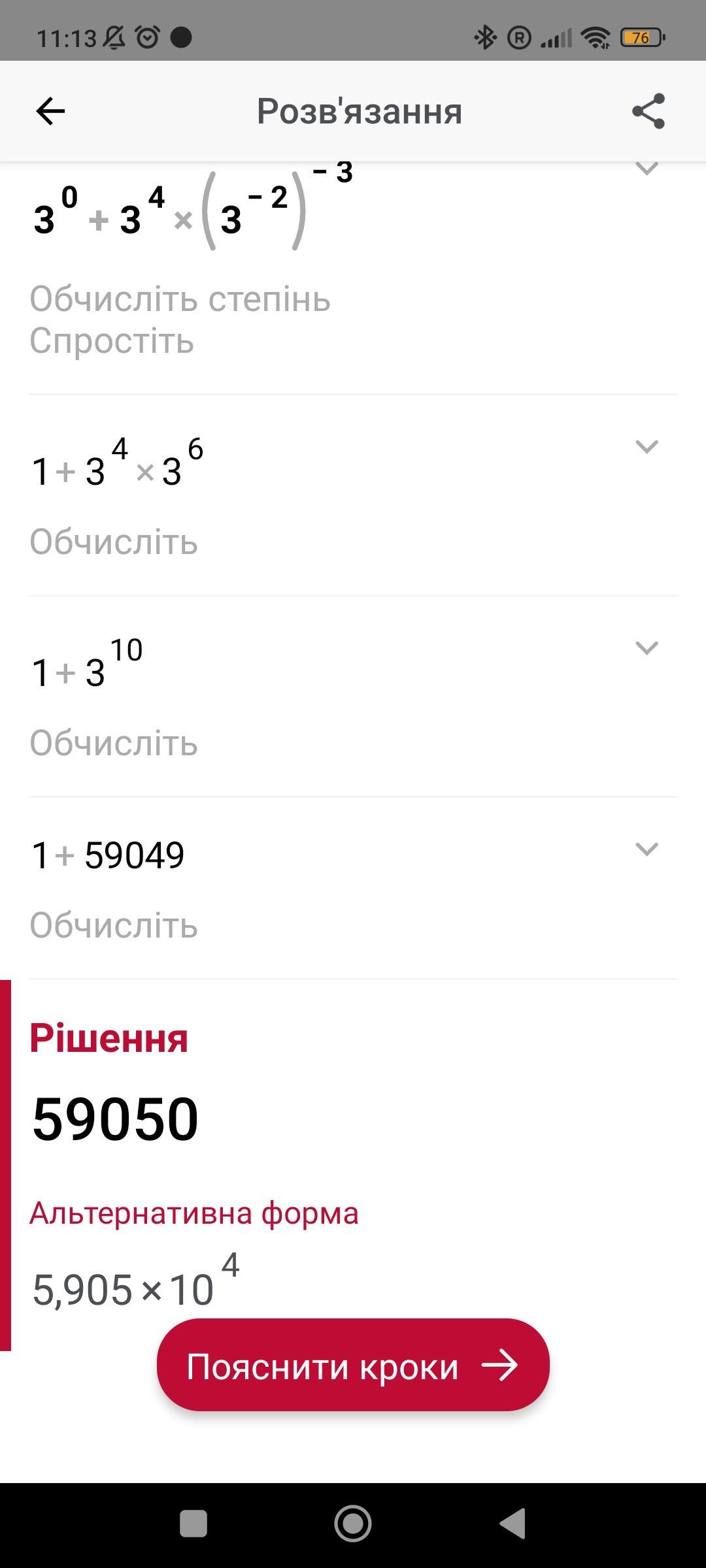The width and height of the screenshot is (706, 1568).
Task: Go back using the arrow in the header
Action: pos(50,111)
